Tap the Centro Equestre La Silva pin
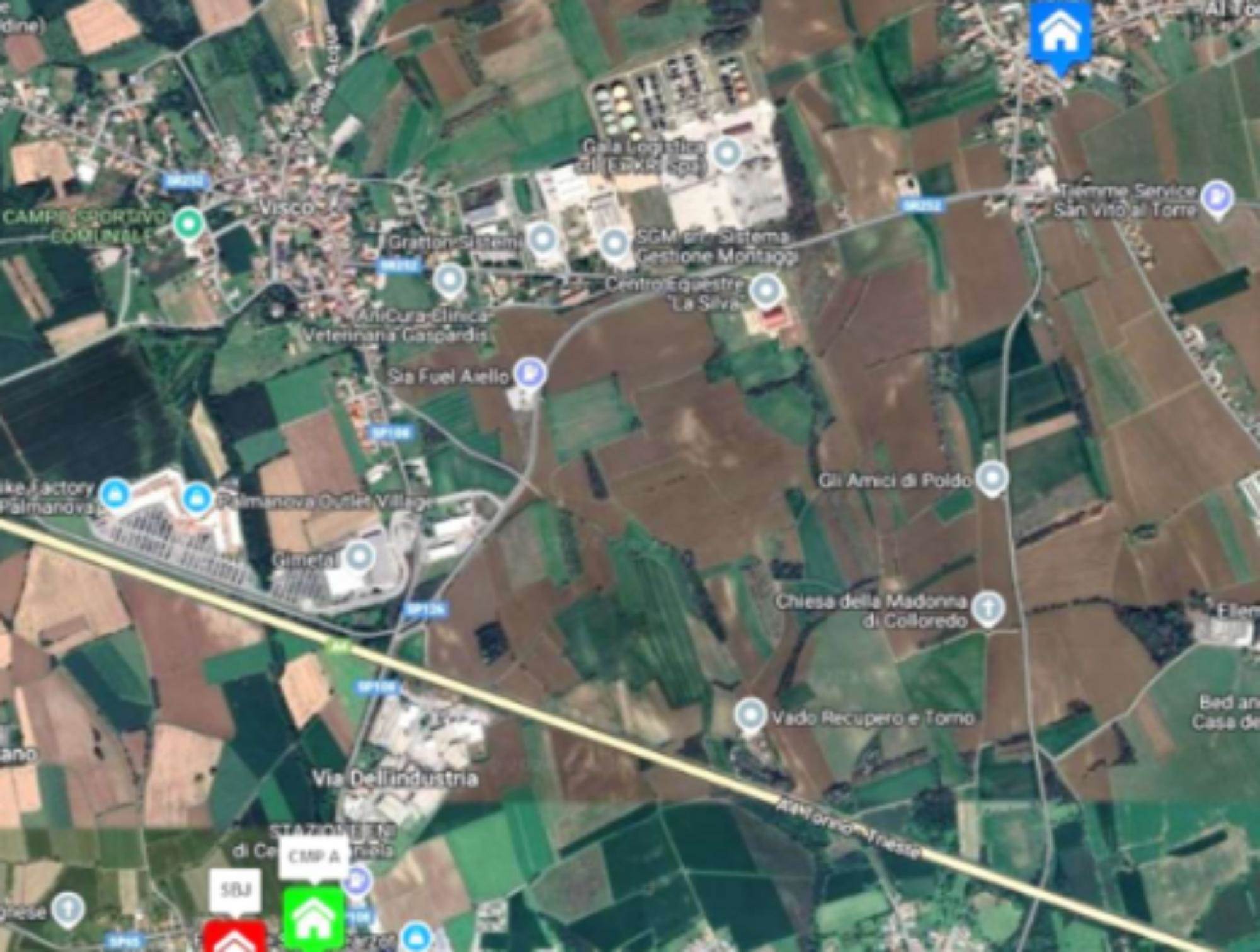The height and width of the screenshot is (952, 1260). click(765, 291)
